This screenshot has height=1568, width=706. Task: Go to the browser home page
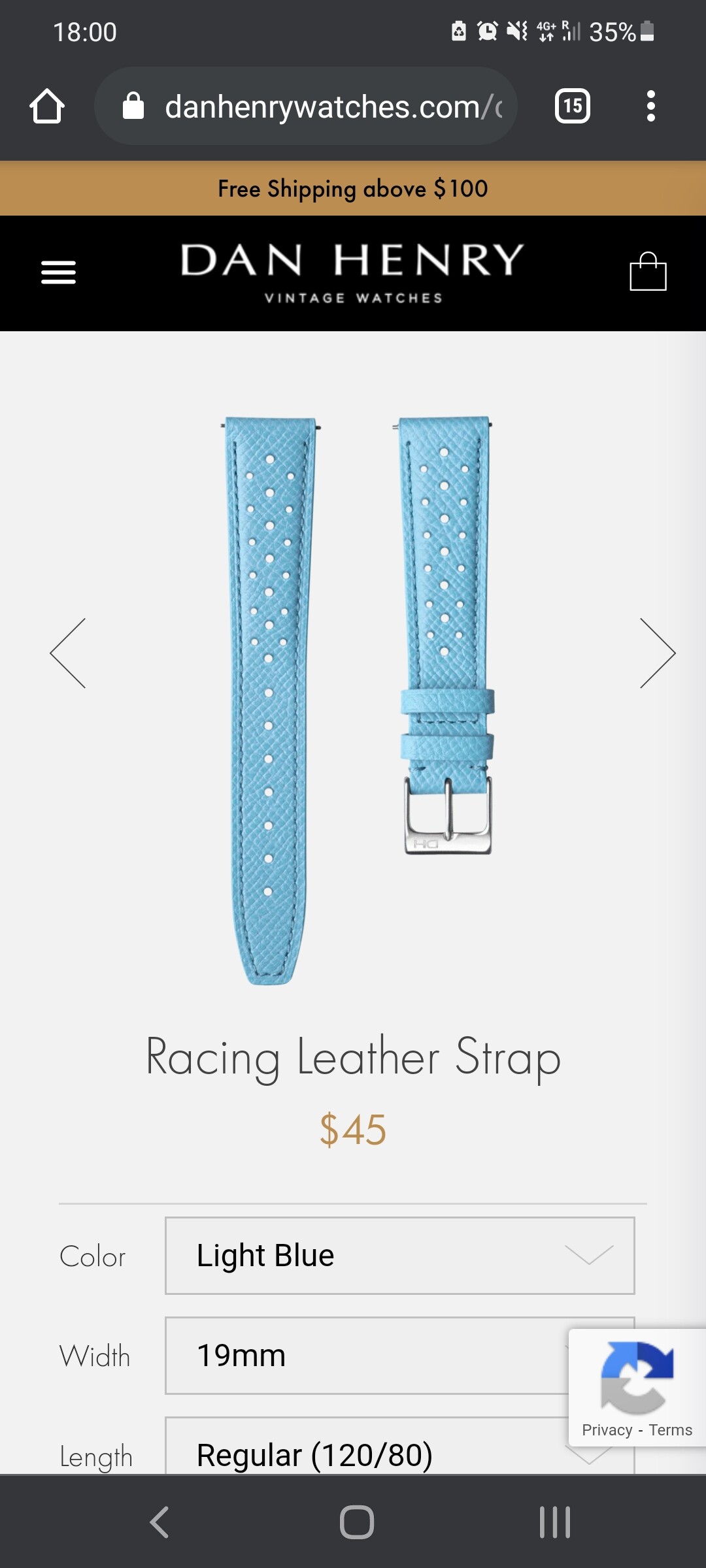(47, 106)
